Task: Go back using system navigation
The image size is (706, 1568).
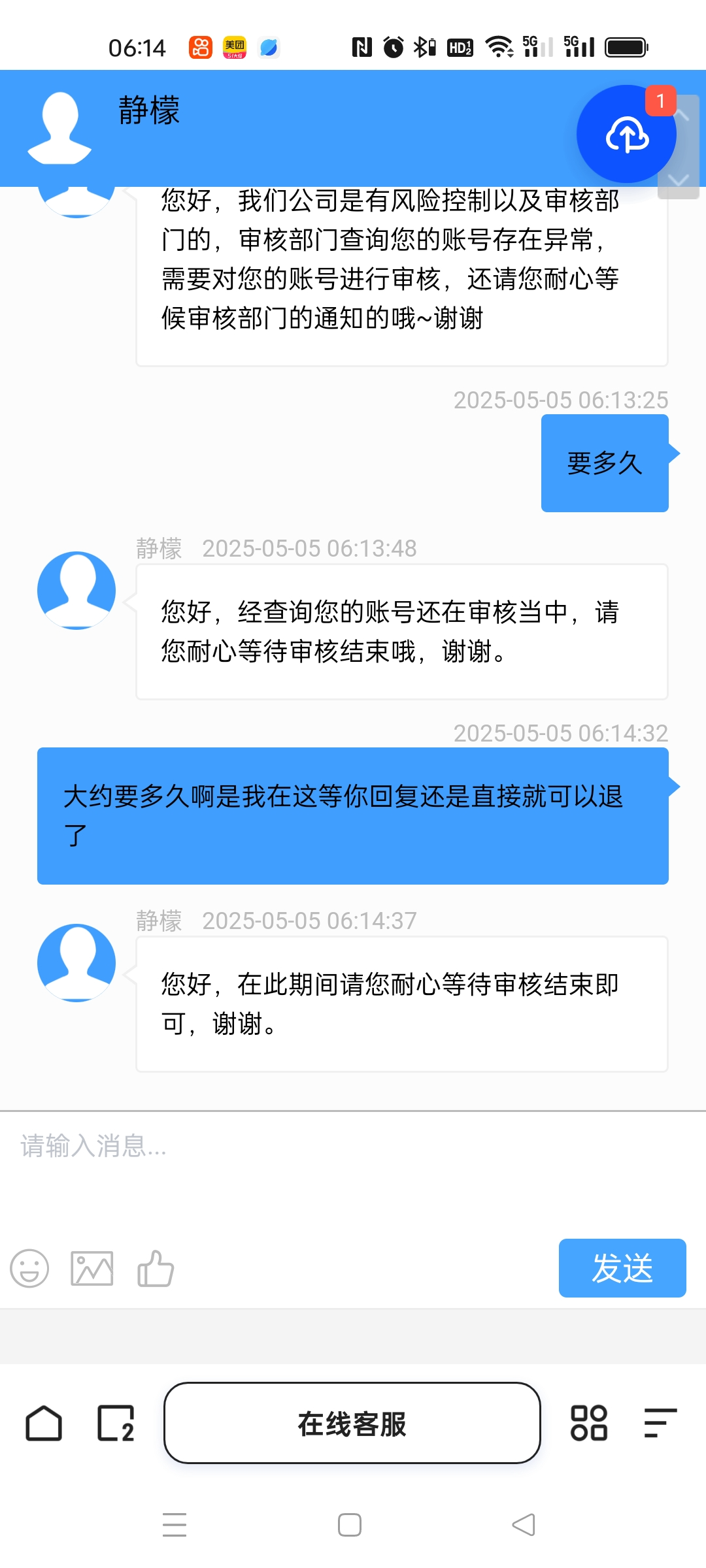Action: (524, 1525)
